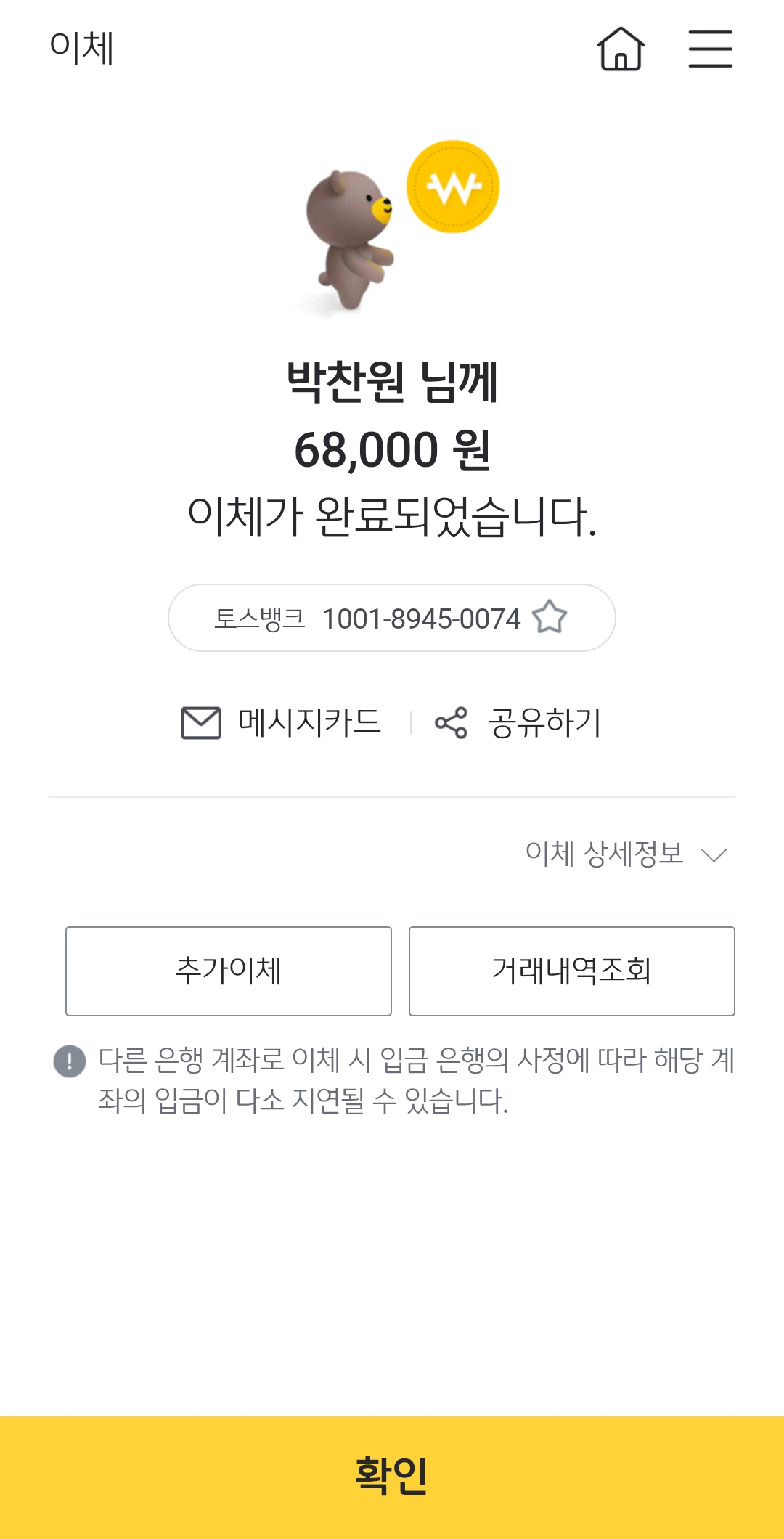Go to the home screen icon
Screen dimensions: 784x1539
621,49
